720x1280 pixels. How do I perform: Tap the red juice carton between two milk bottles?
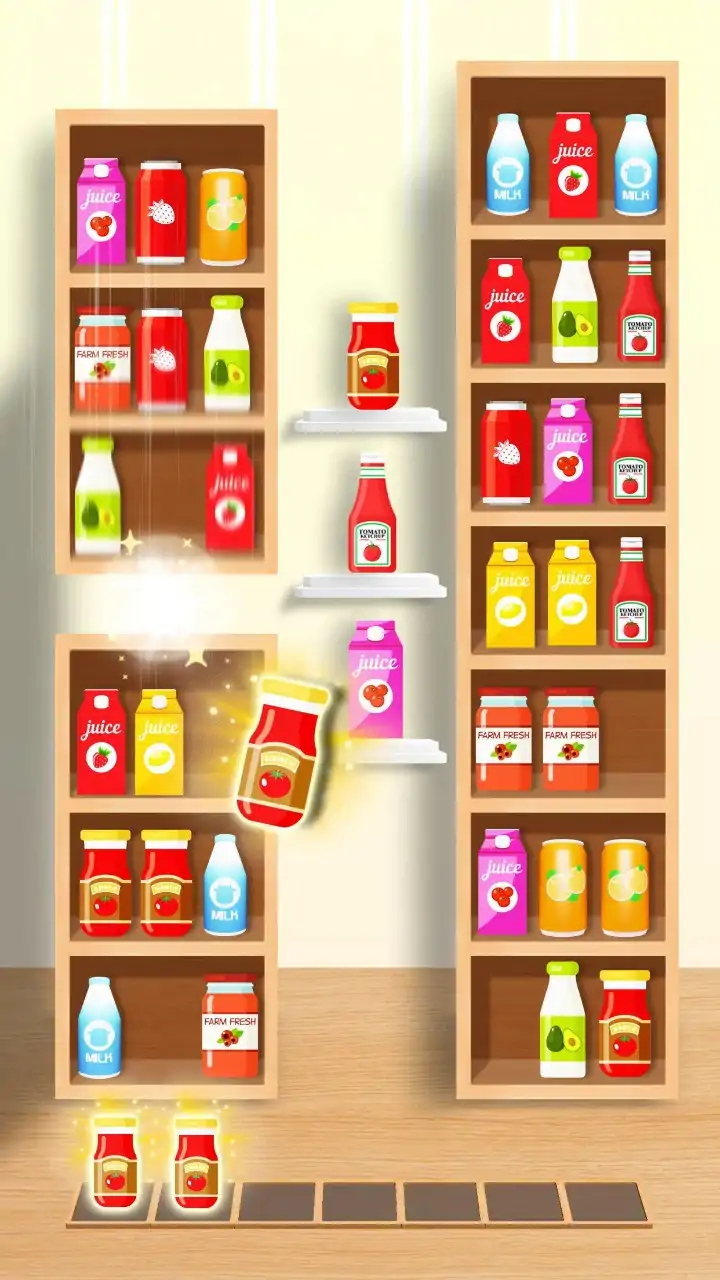tap(573, 166)
